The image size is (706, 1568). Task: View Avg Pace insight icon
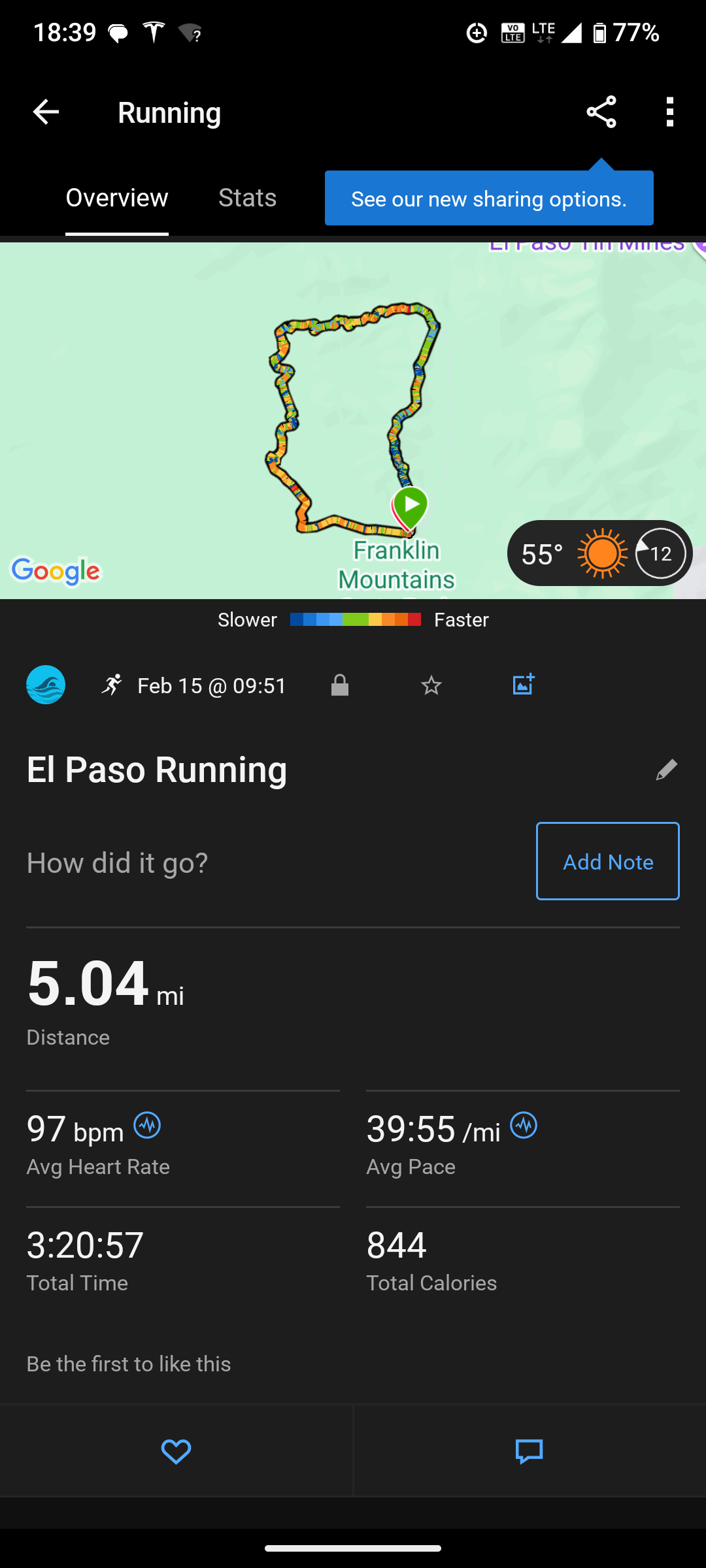coord(524,1126)
